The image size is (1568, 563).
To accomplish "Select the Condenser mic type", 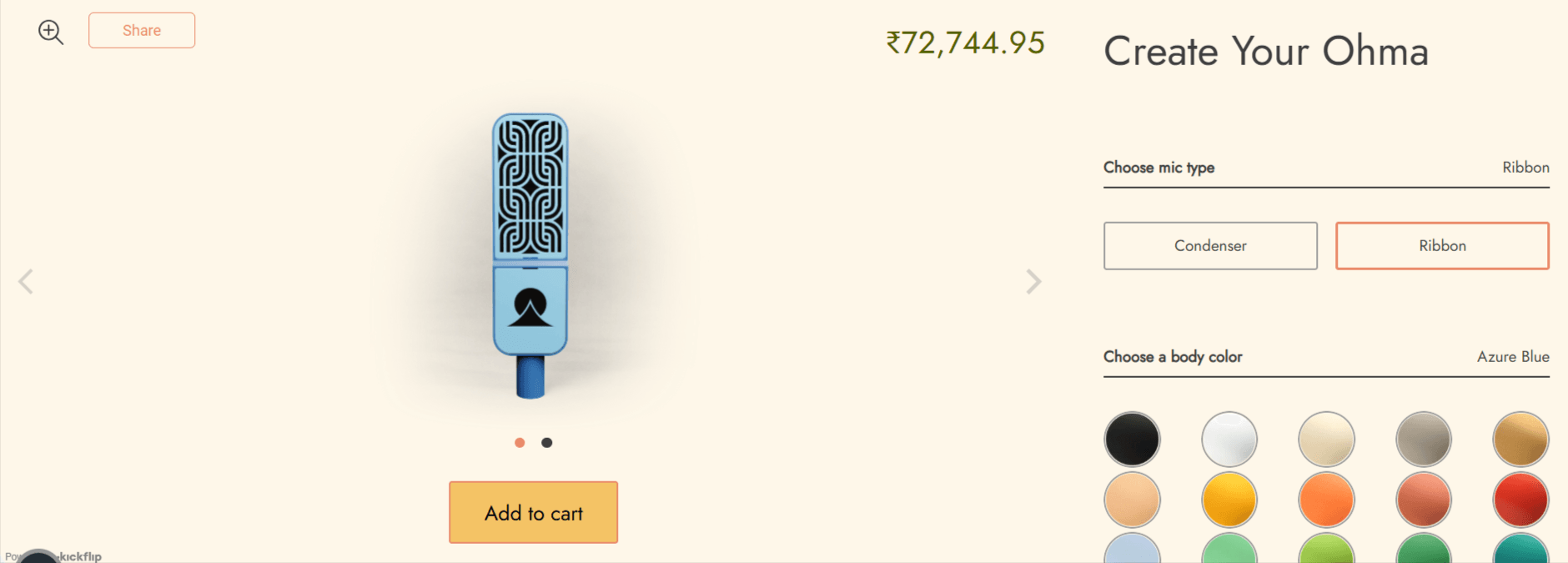I will coord(1210,246).
